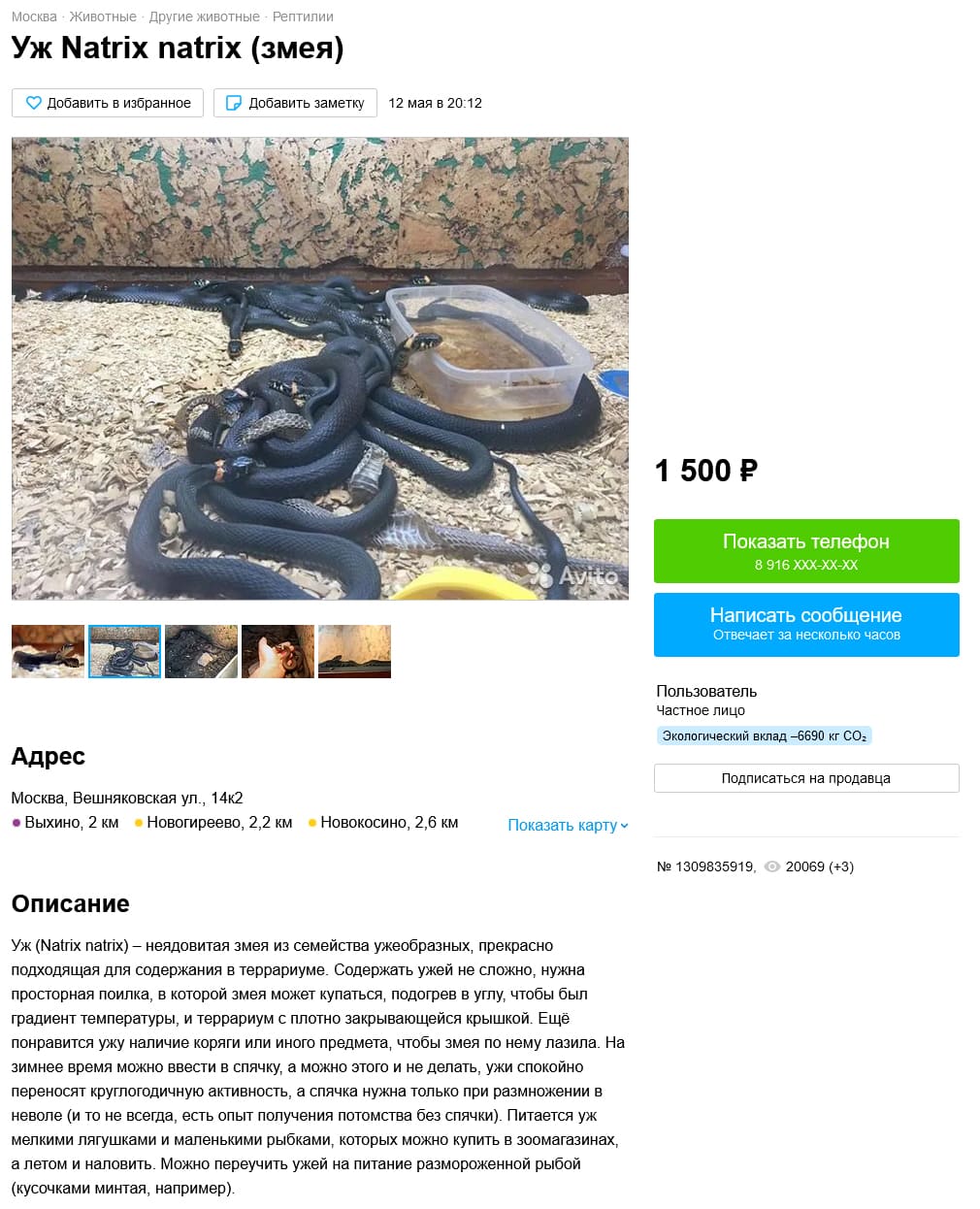This screenshot has height=1209, width=980.
Task: Open the Москва breadcrumb link
Action: pos(34,16)
